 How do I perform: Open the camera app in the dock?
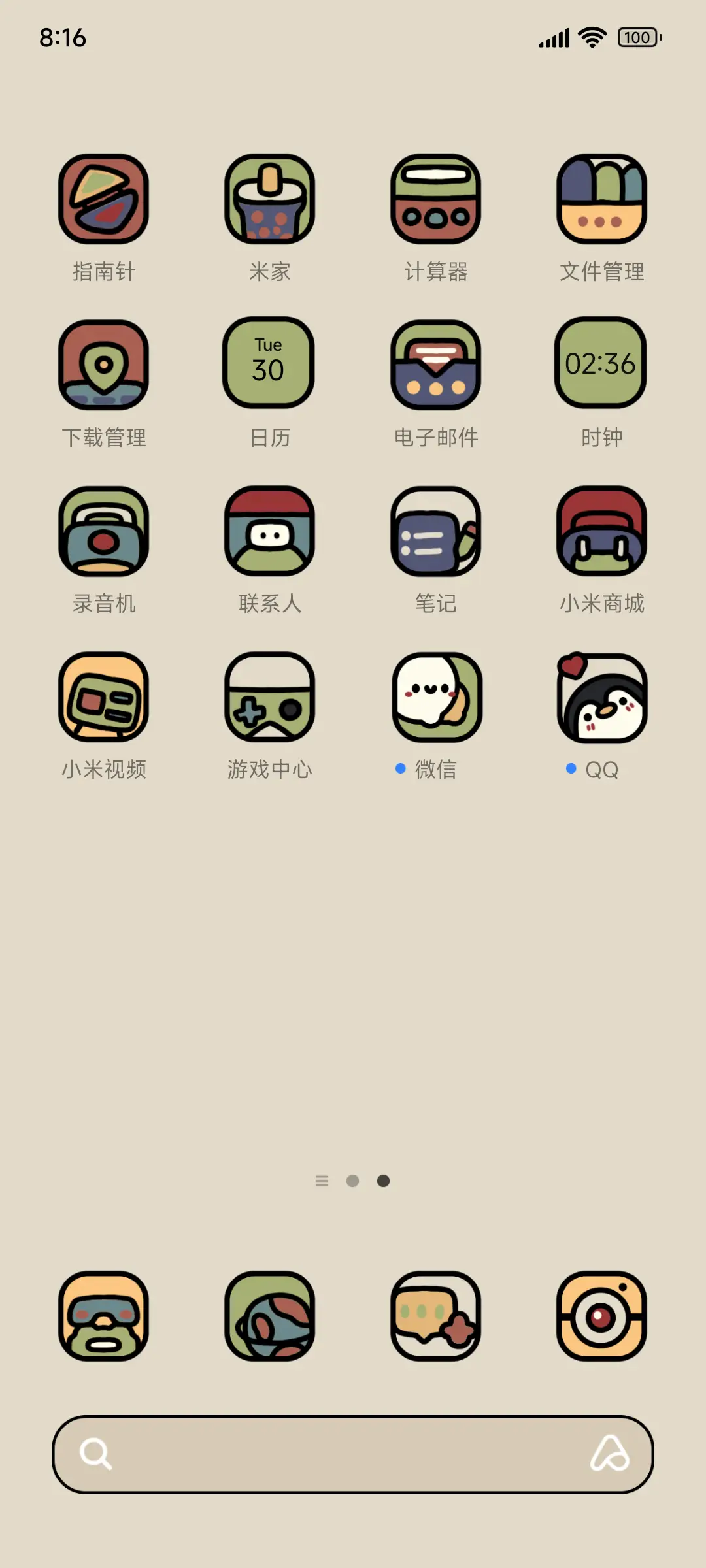point(601,1318)
